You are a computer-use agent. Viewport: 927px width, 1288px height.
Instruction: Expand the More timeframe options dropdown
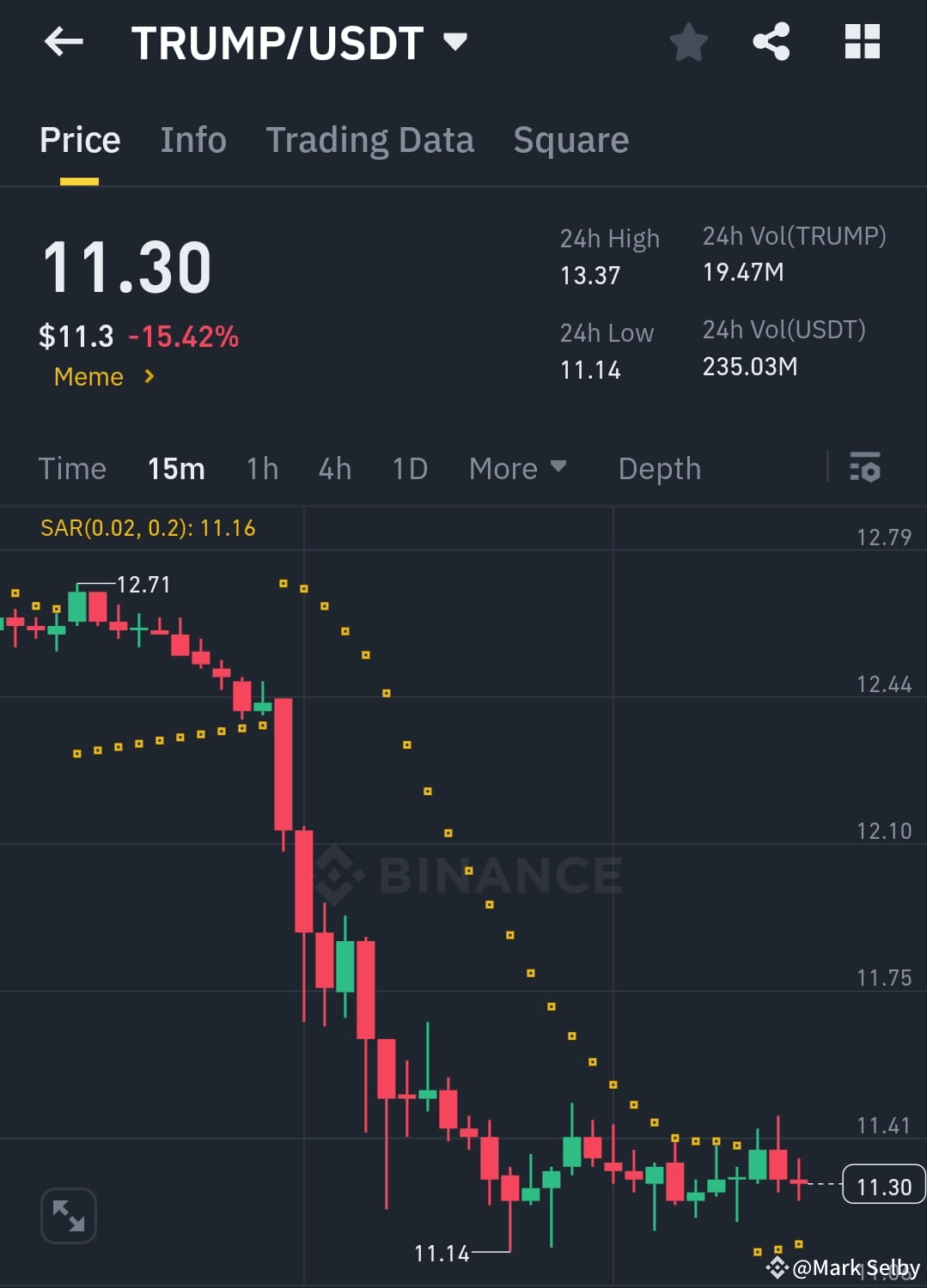point(517,469)
